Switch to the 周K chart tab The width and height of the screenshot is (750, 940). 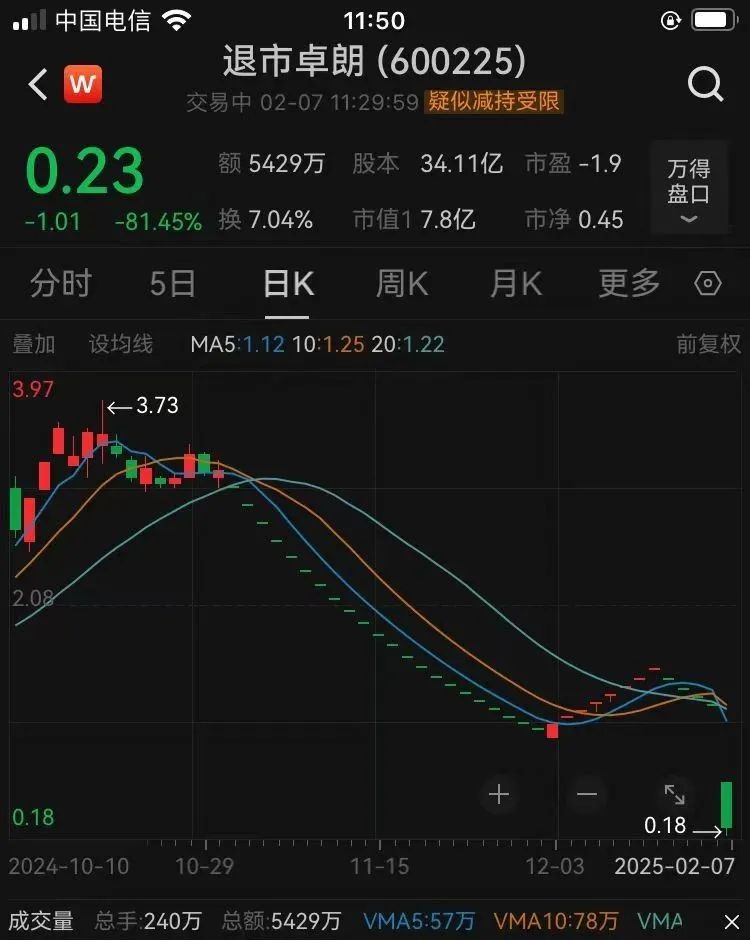(402, 284)
